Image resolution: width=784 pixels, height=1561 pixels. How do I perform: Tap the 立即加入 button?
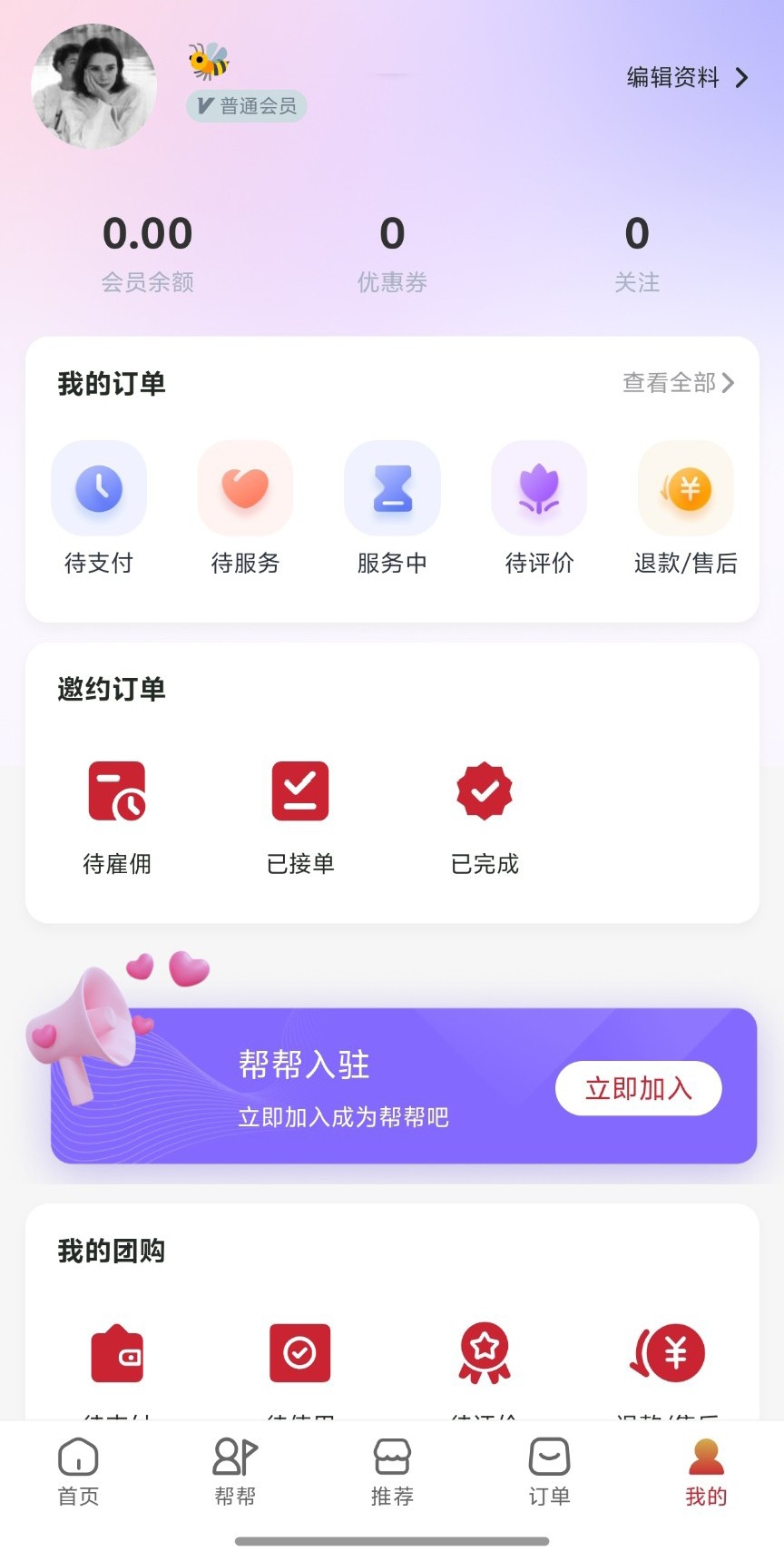tap(638, 1087)
